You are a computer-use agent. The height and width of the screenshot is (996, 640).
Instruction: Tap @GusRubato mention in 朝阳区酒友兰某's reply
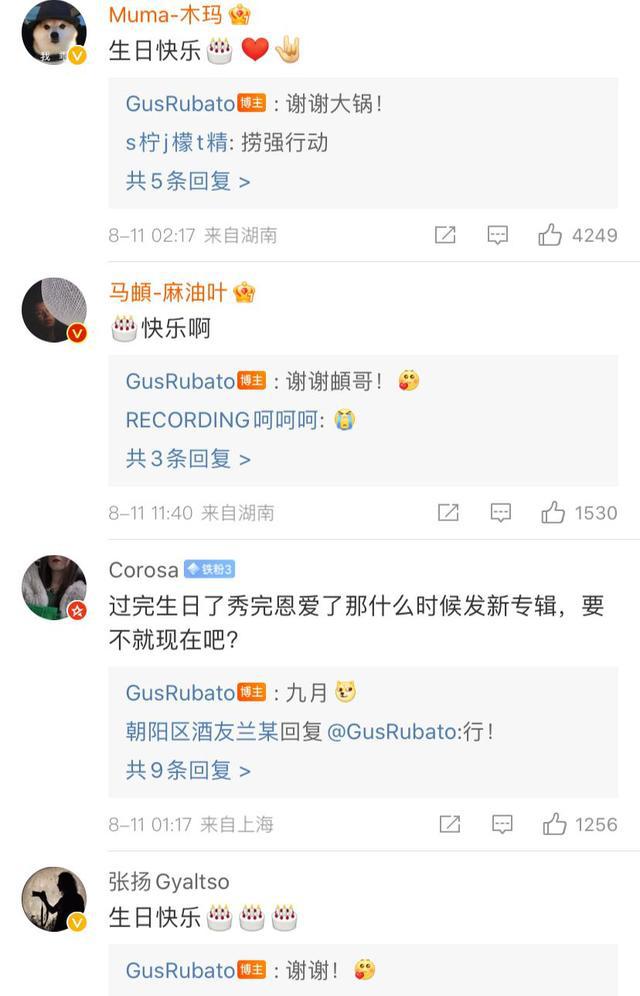392,731
